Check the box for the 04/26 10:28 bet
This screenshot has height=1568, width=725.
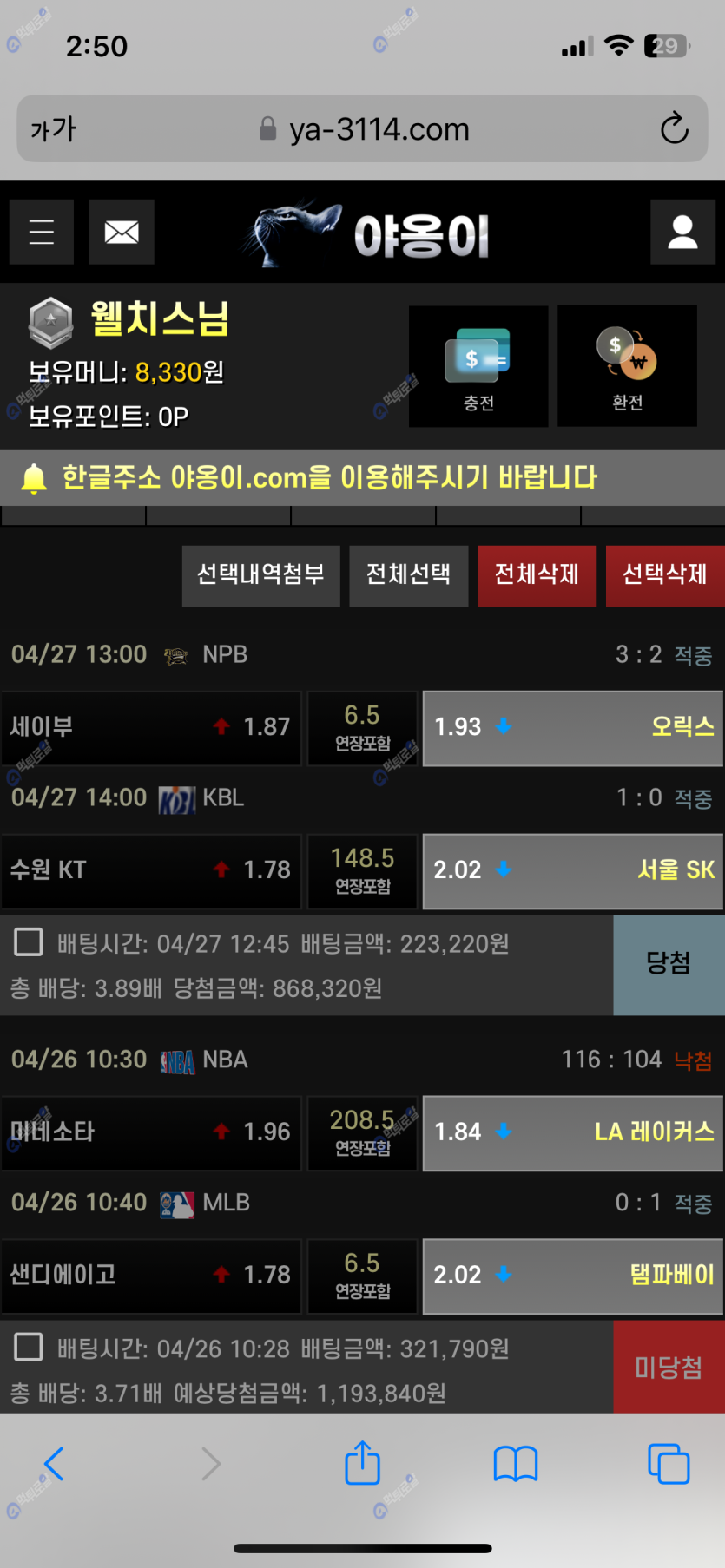pos(29,1347)
